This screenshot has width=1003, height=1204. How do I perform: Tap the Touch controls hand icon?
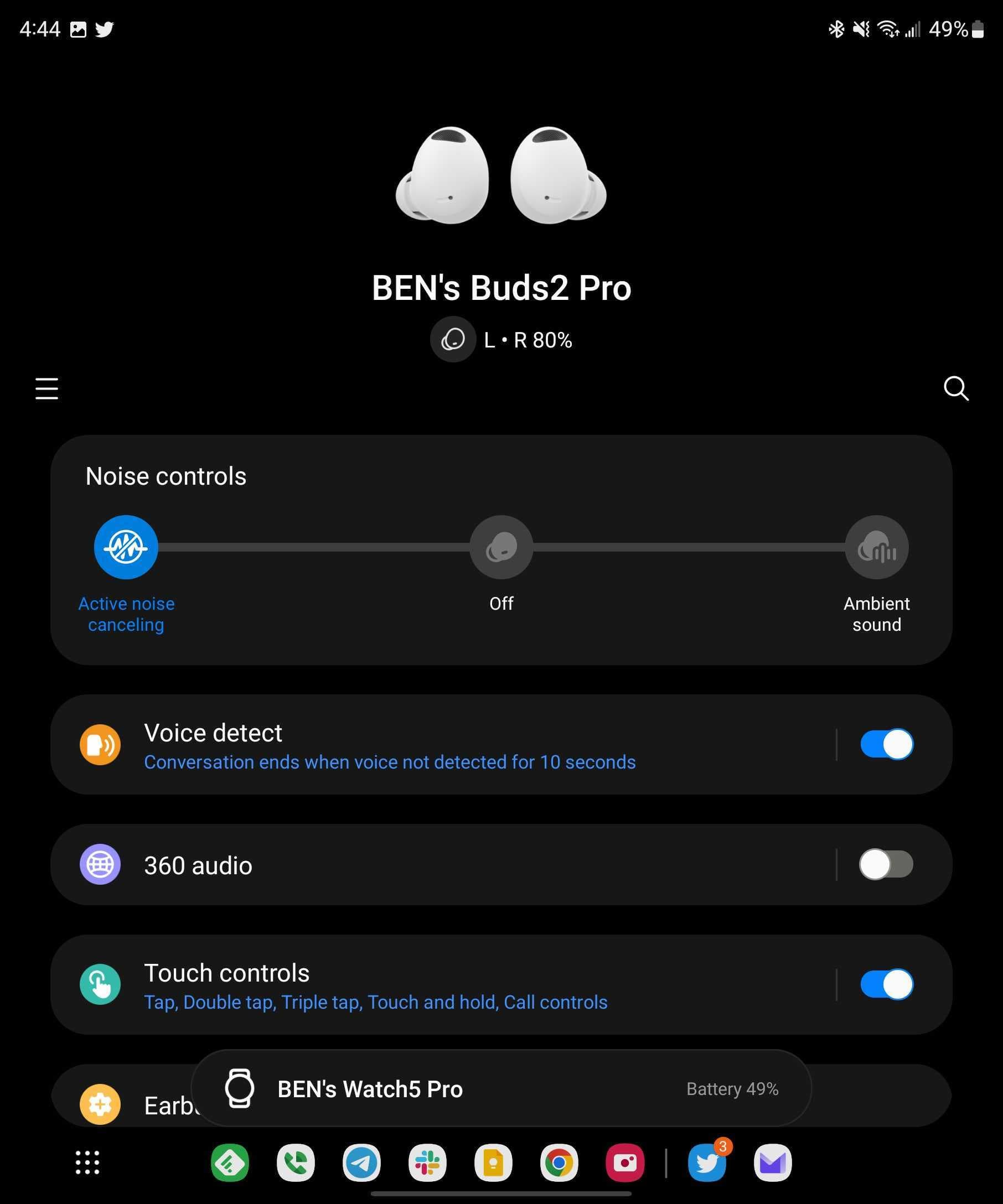click(100, 984)
